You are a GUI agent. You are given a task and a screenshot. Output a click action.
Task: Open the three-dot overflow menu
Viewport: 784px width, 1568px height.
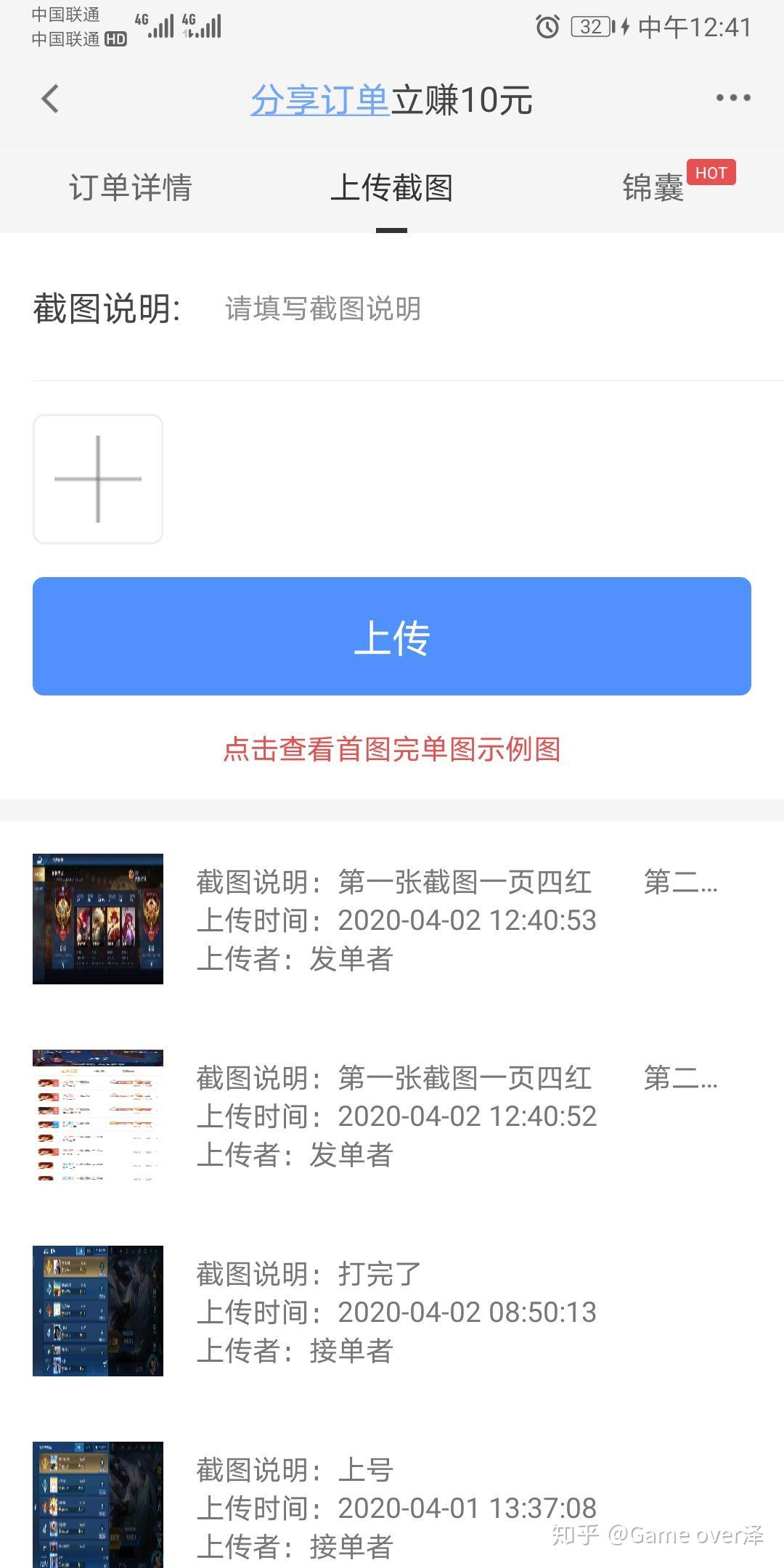[732, 98]
